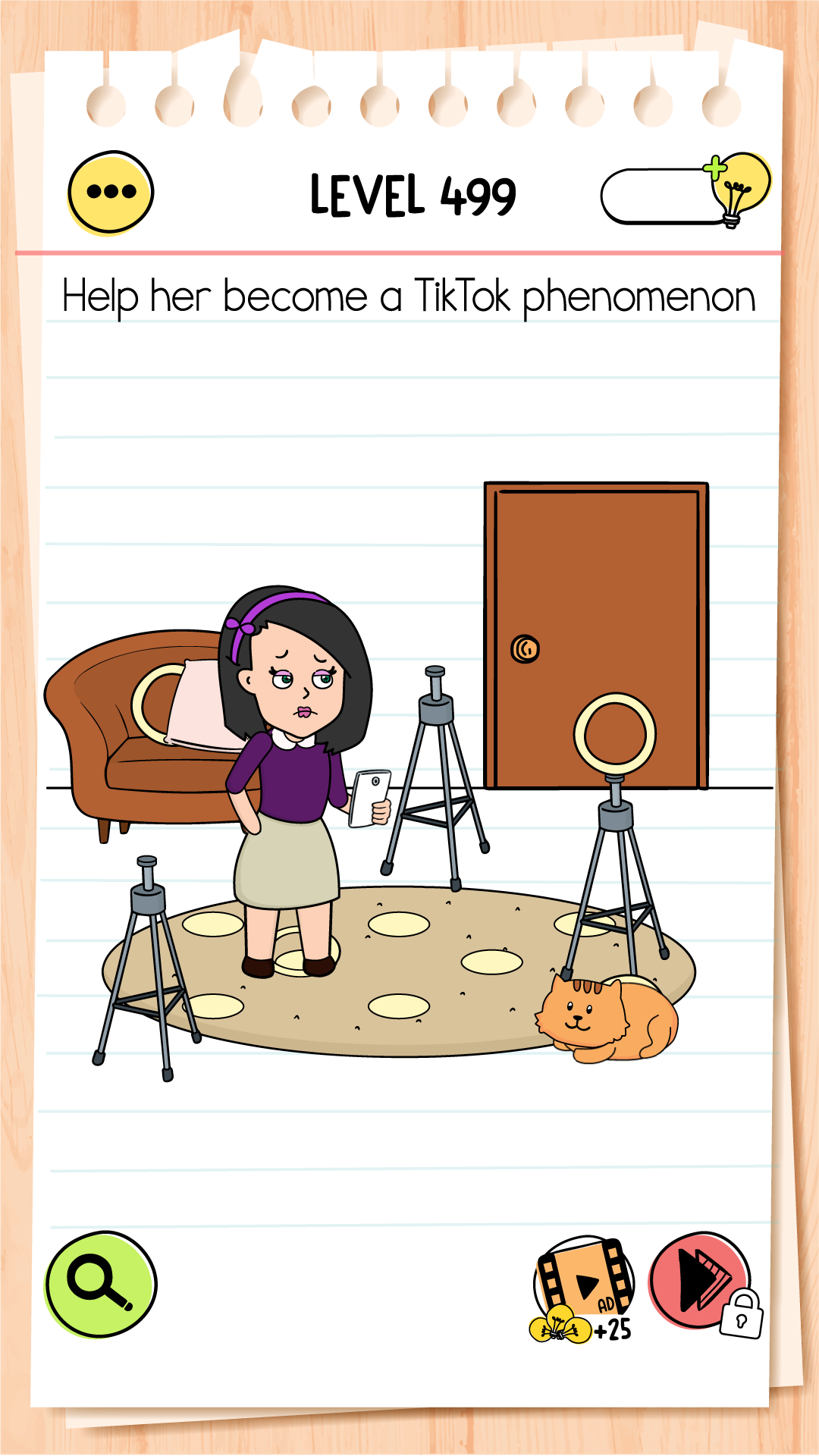819x1456 pixels.
Task: Tap the lightbulb hint counter
Action: [x=685, y=193]
